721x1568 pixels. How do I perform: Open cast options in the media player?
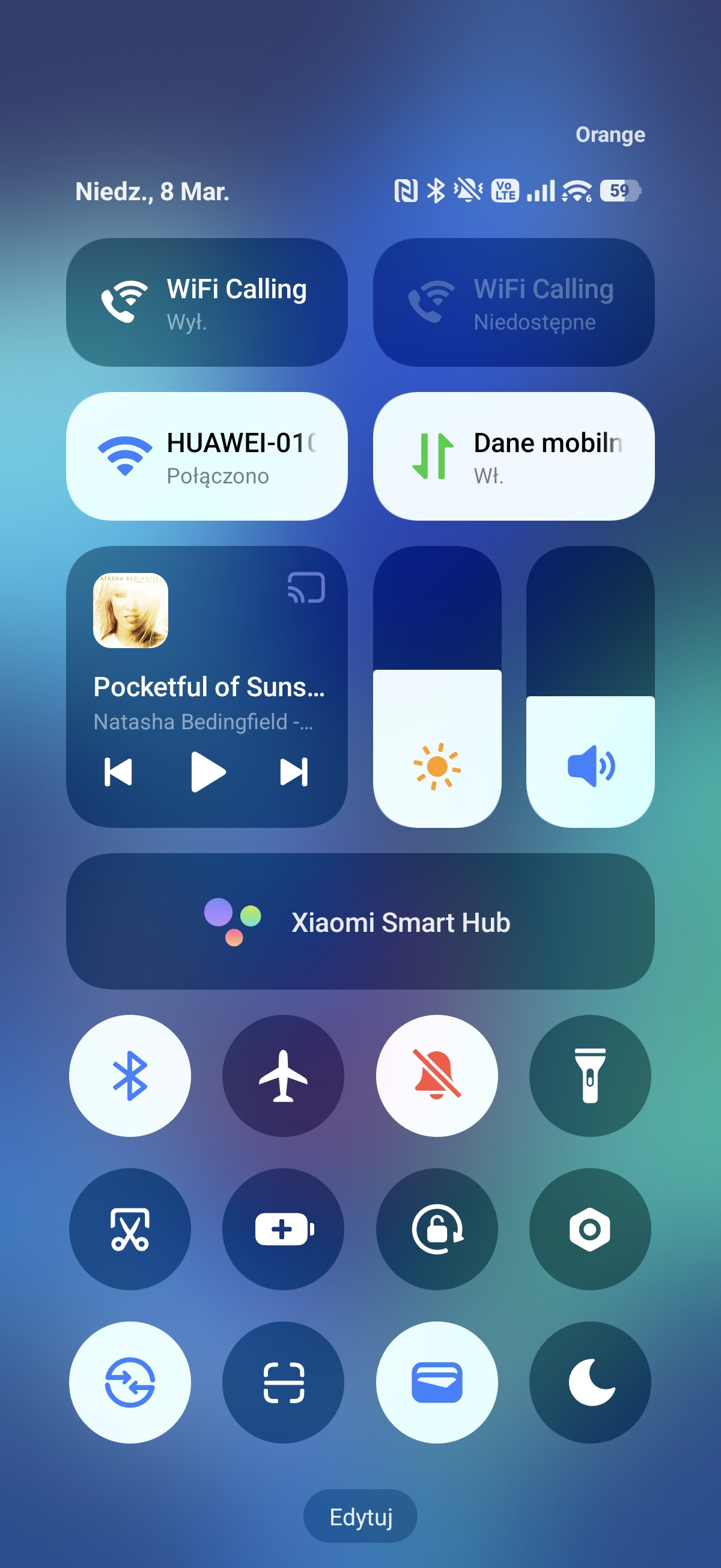(x=306, y=587)
